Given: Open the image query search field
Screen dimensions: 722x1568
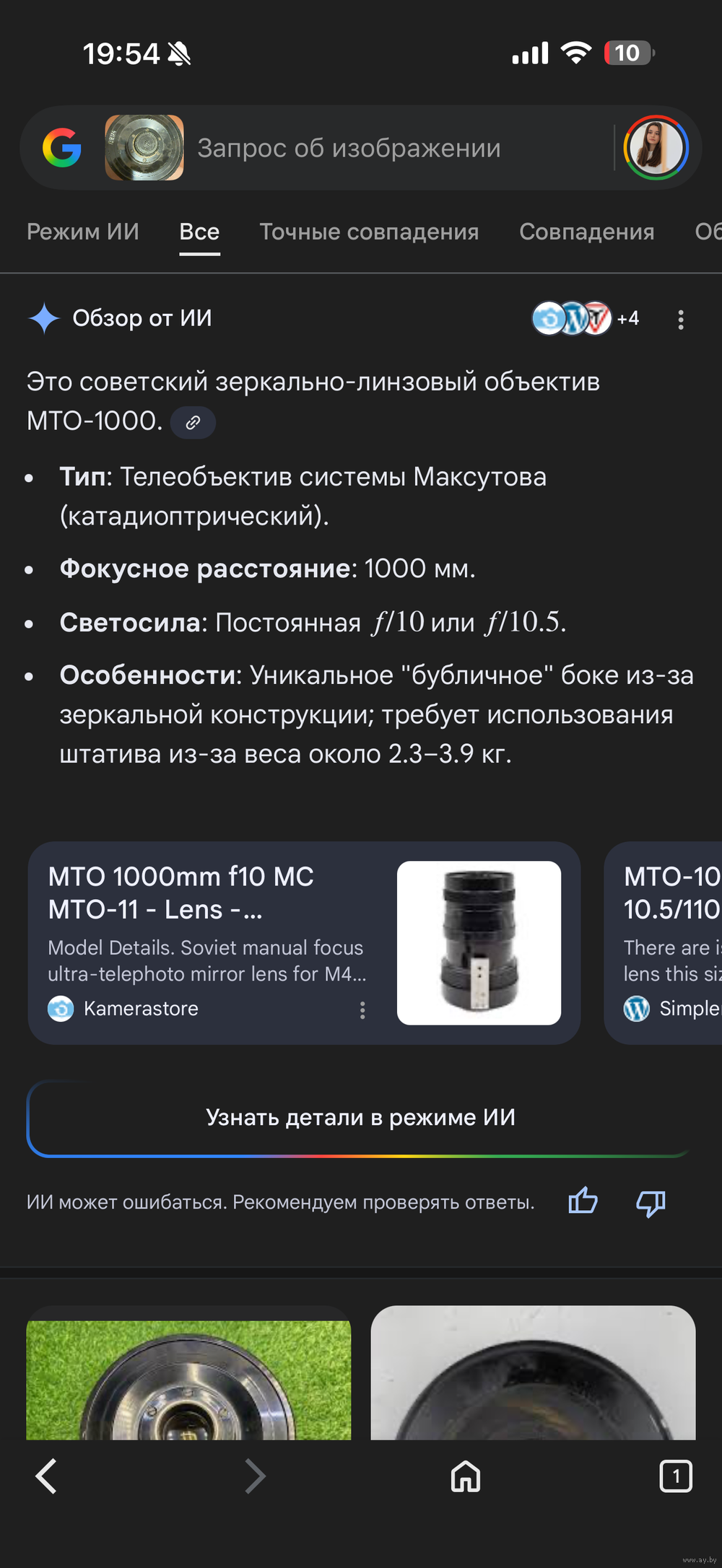Looking at the screenshot, I should 349,148.
